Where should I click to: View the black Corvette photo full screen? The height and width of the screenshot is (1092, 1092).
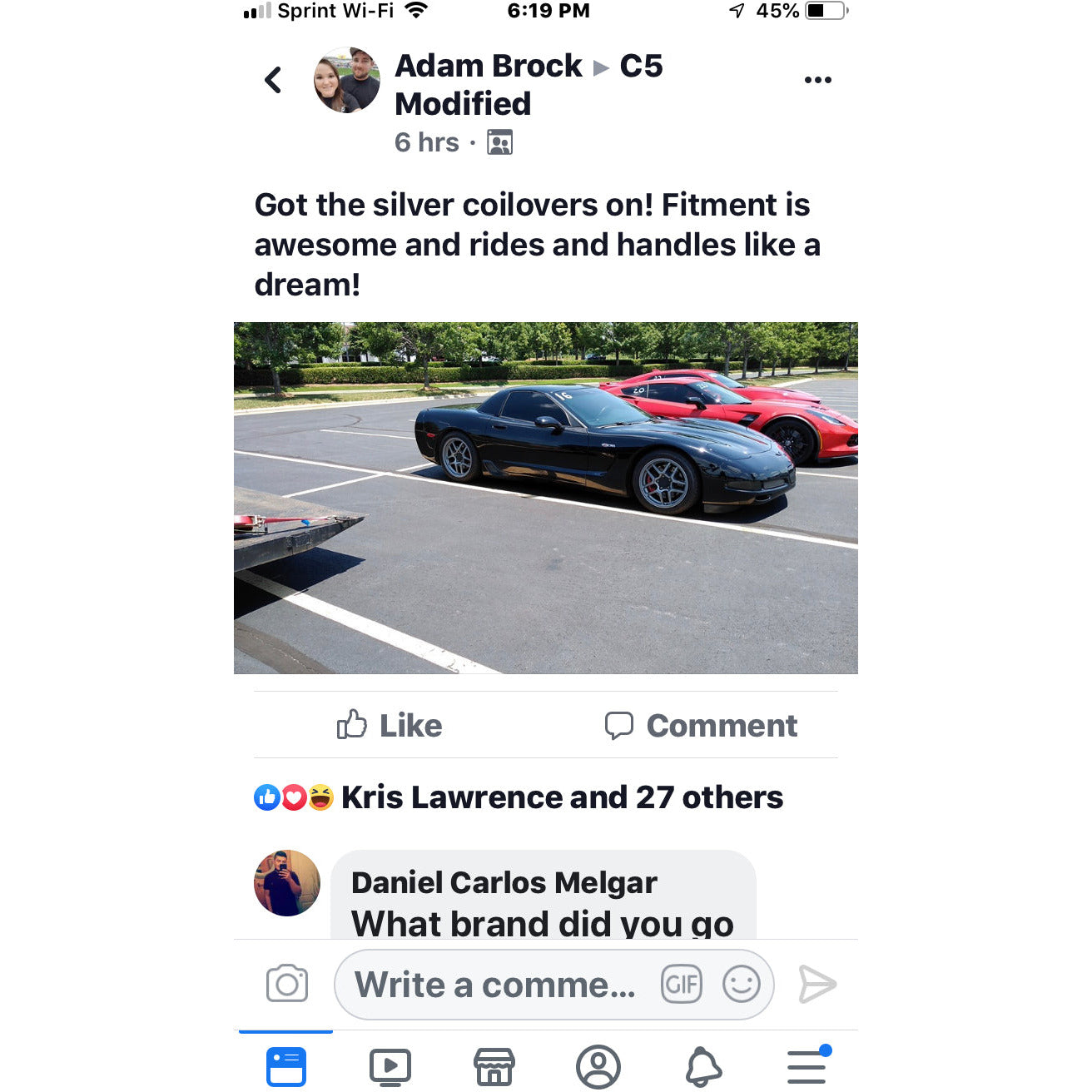(545, 498)
